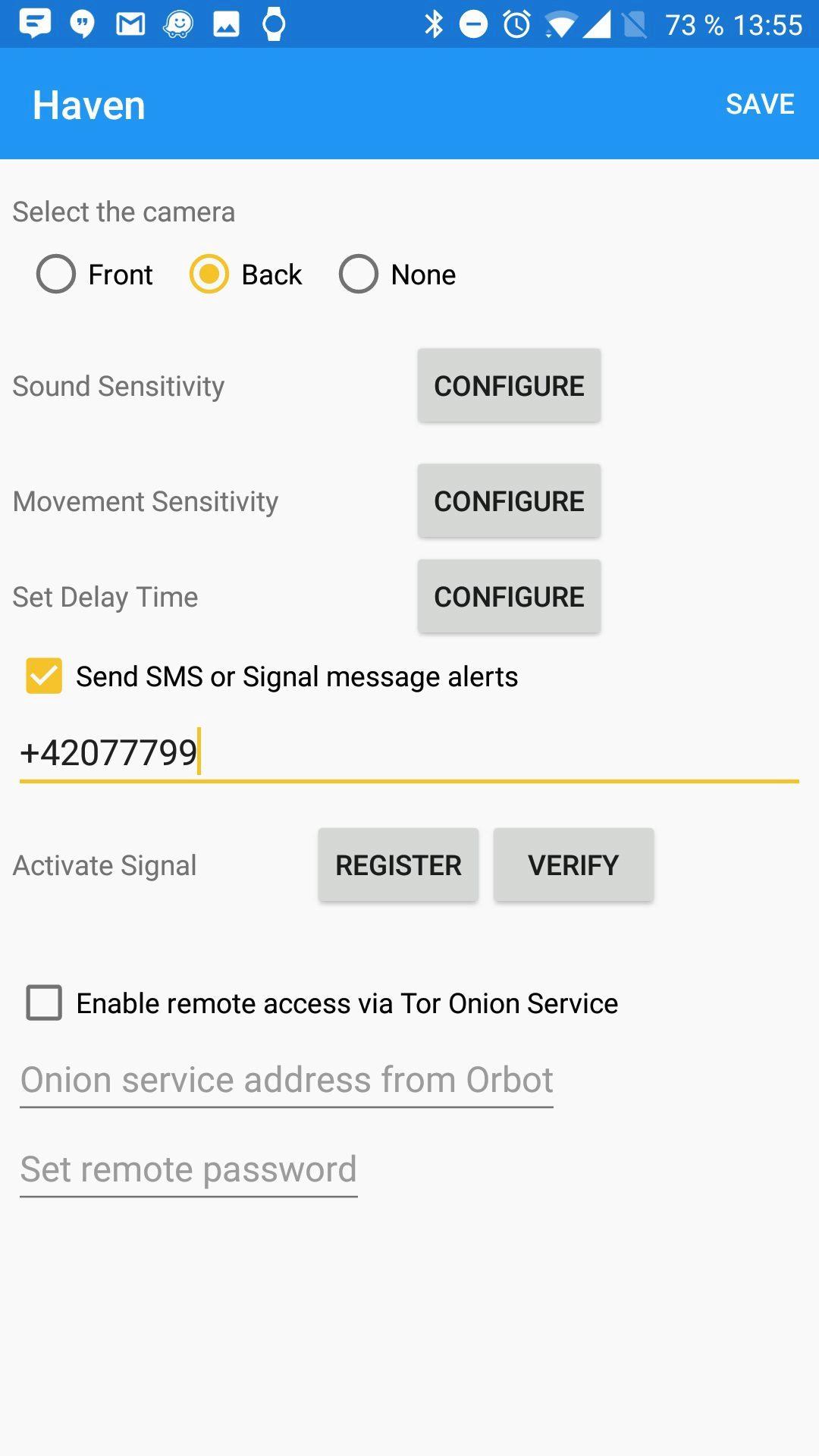Choose the Back camera radio button
The width and height of the screenshot is (819, 1456).
tap(246, 274)
